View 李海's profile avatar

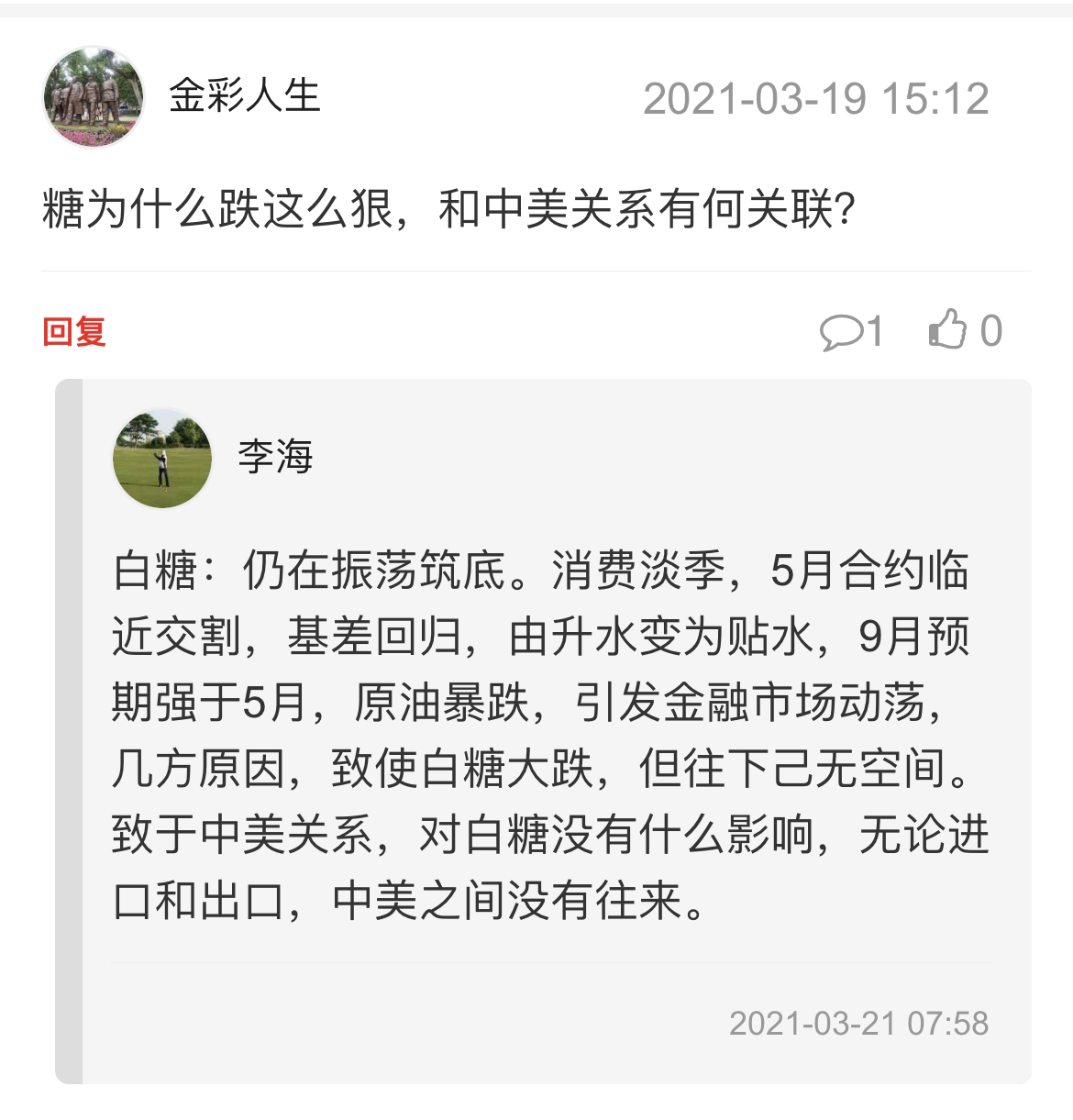[x=162, y=459]
